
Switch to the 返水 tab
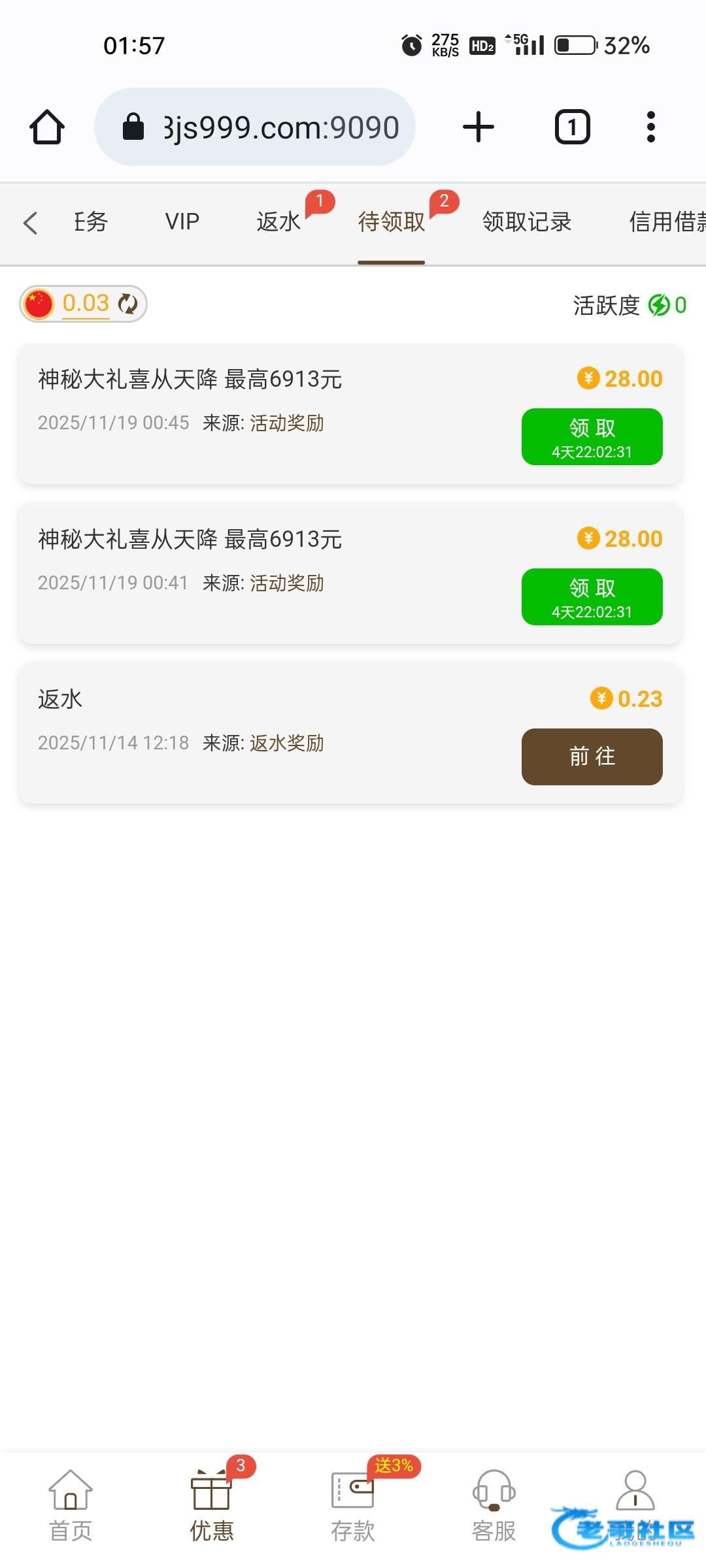tap(278, 222)
